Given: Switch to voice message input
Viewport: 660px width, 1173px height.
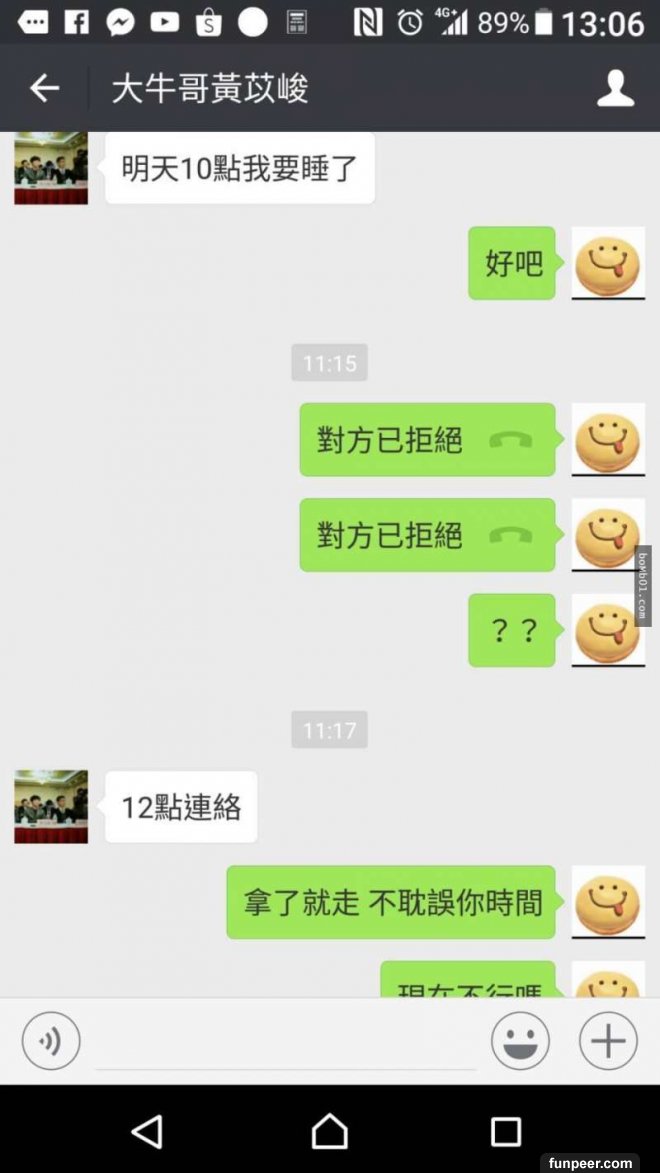Looking at the screenshot, I should click(51, 1041).
